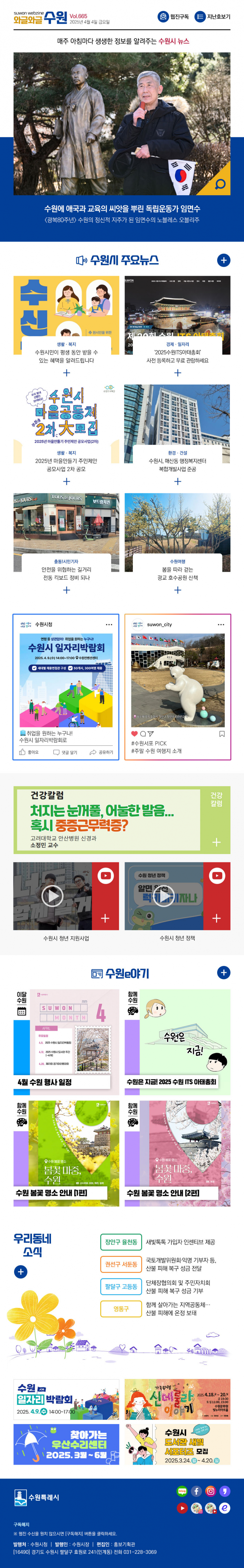Open the Naver blog icon in footer
Image resolution: width=244 pixels, height=1568 pixels.
tap(182, 1491)
